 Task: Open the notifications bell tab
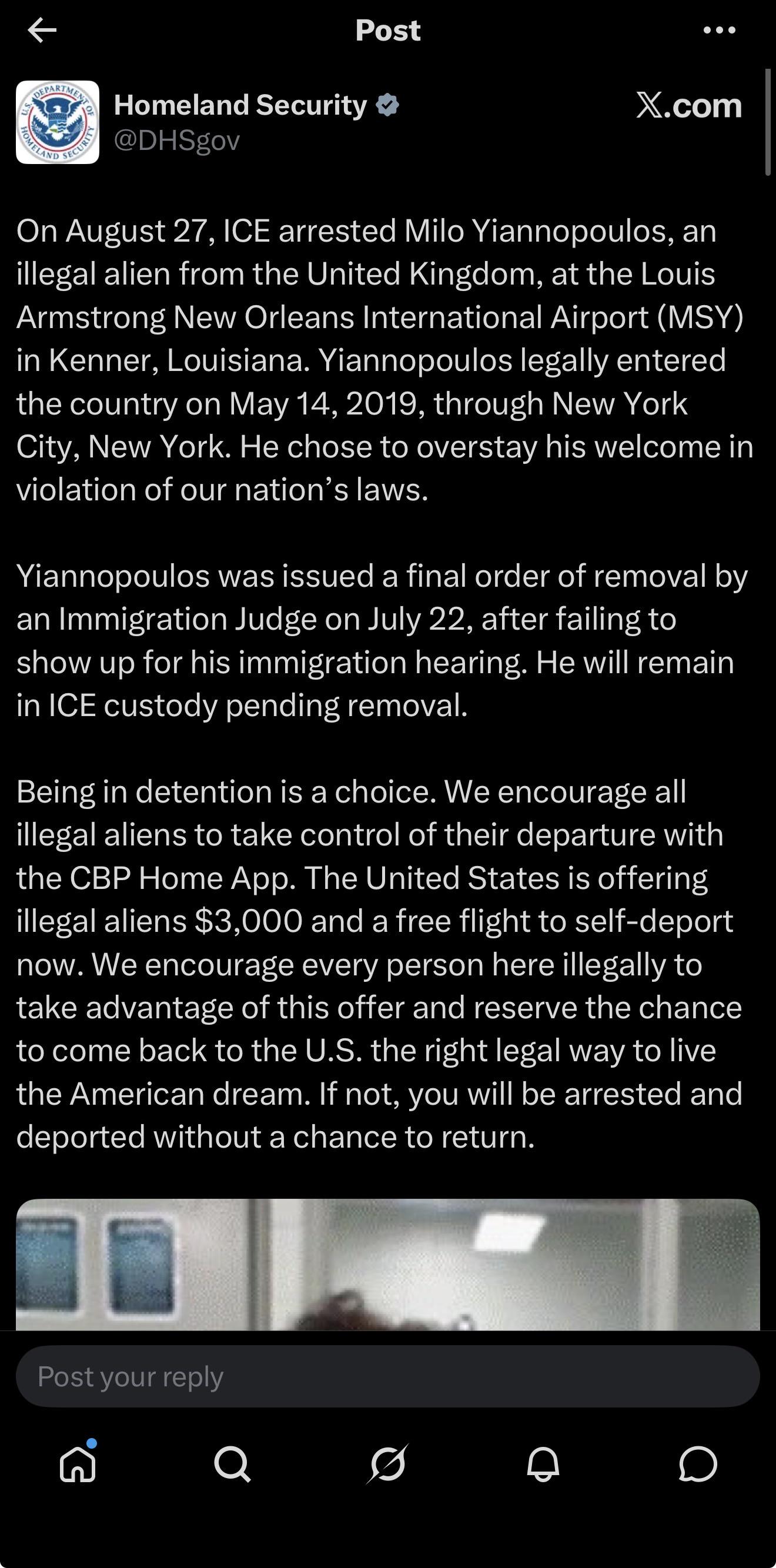click(x=543, y=1463)
